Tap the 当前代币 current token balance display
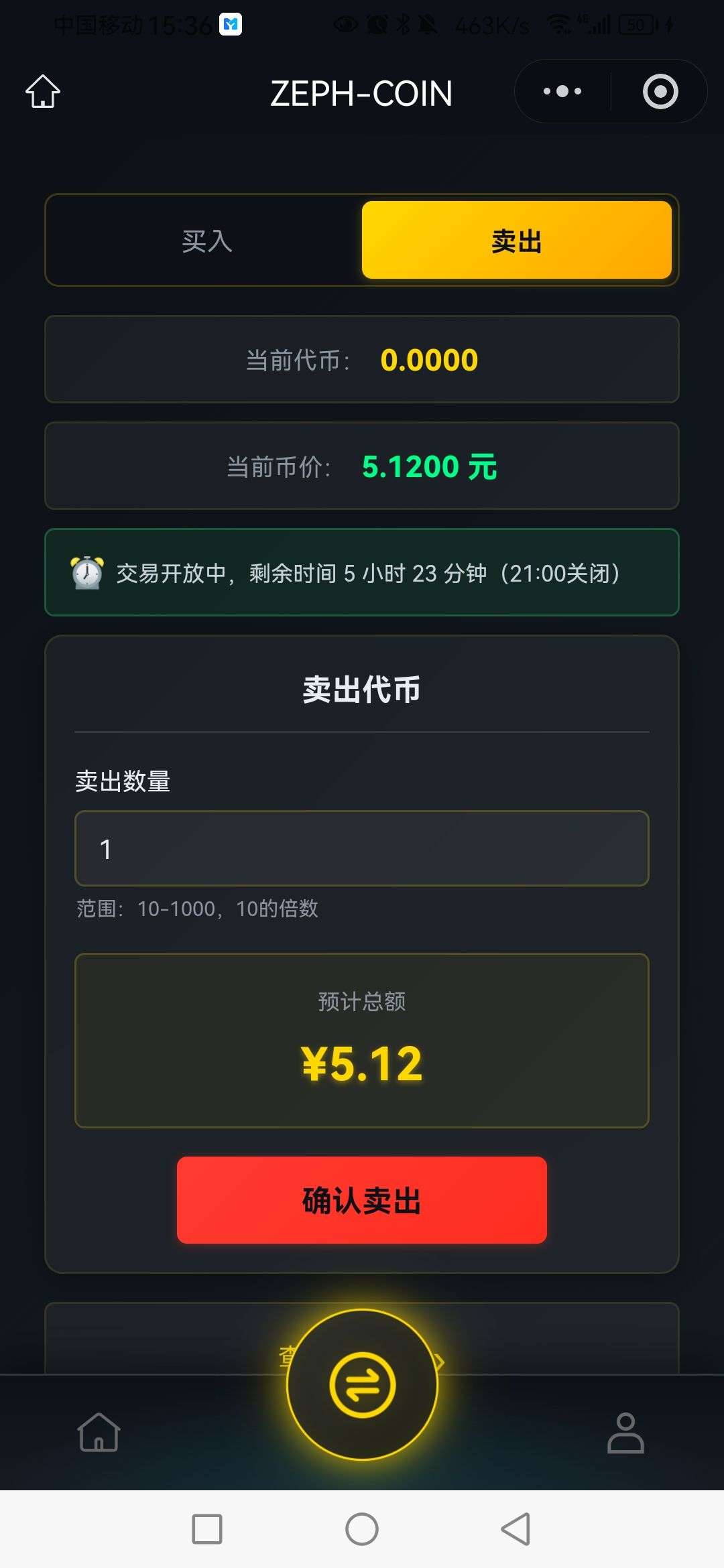 click(362, 359)
